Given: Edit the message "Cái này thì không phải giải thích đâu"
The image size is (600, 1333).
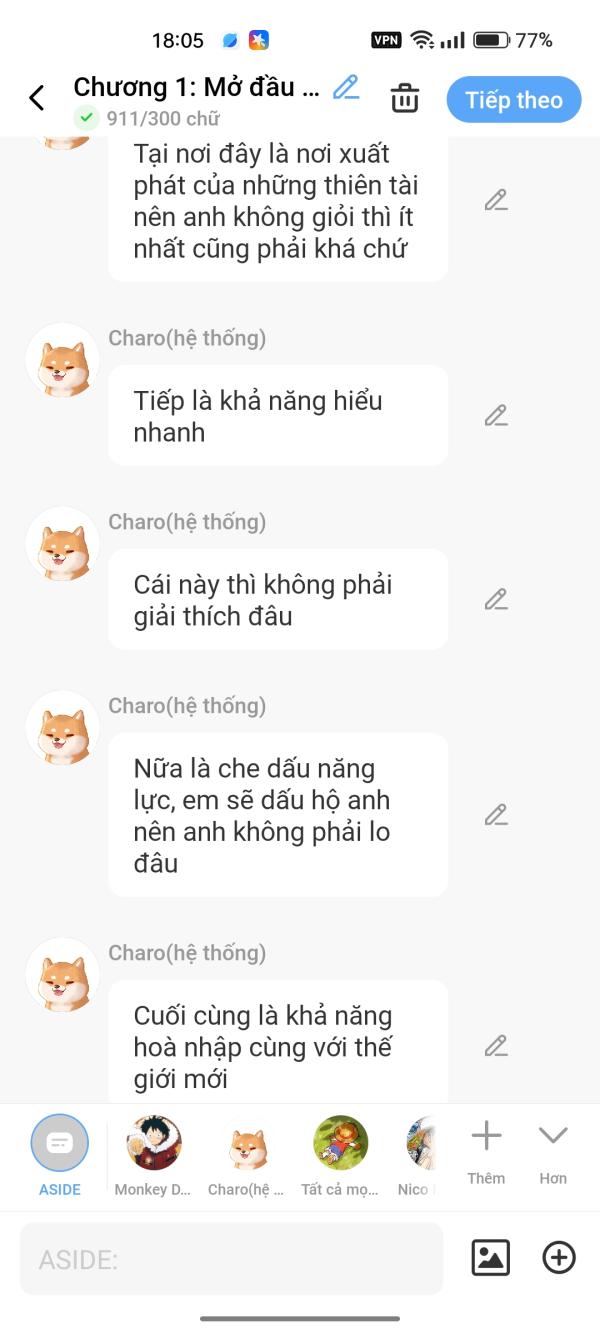Looking at the screenshot, I should (496, 600).
